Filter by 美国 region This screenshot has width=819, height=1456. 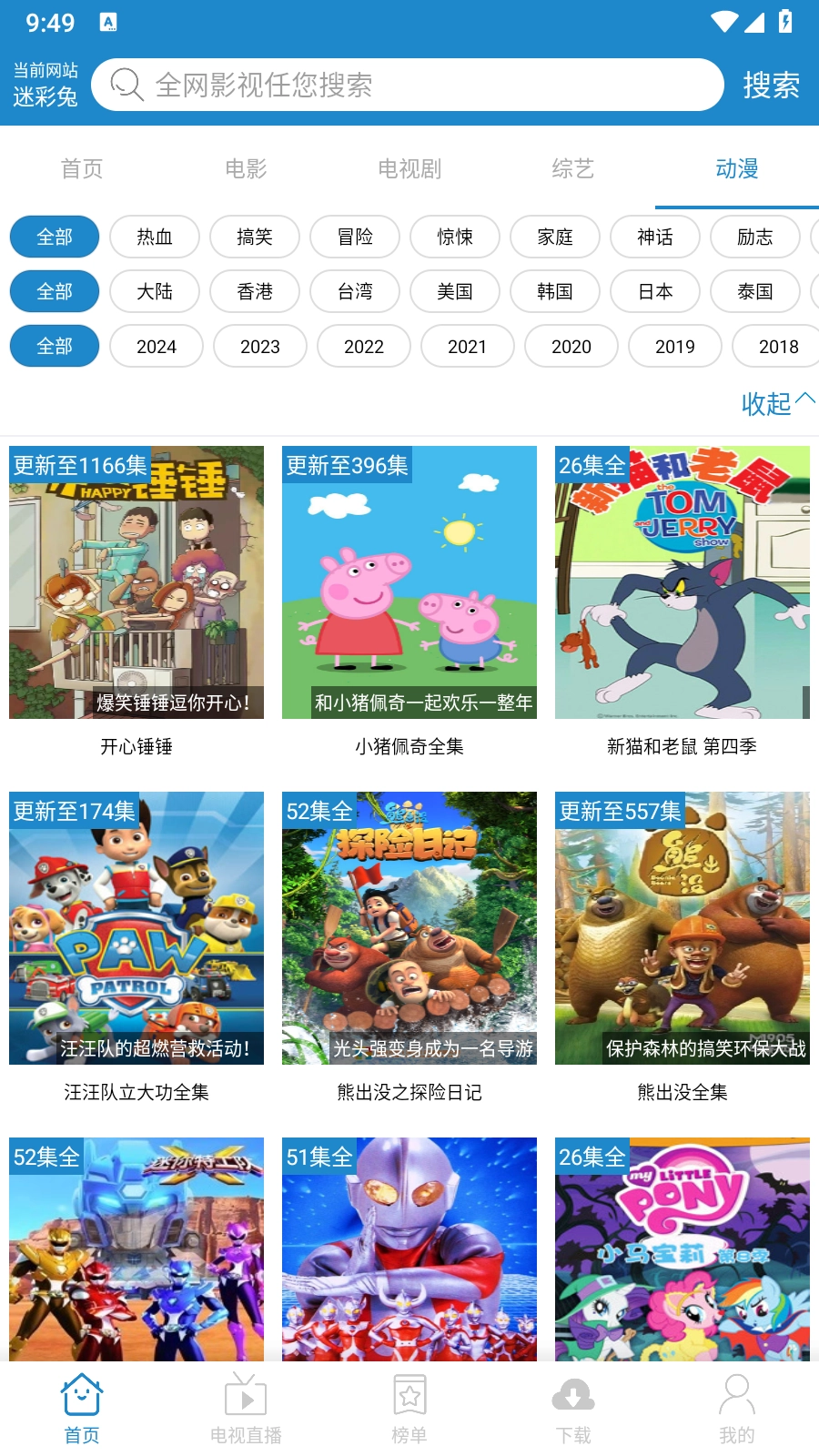coord(455,291)
